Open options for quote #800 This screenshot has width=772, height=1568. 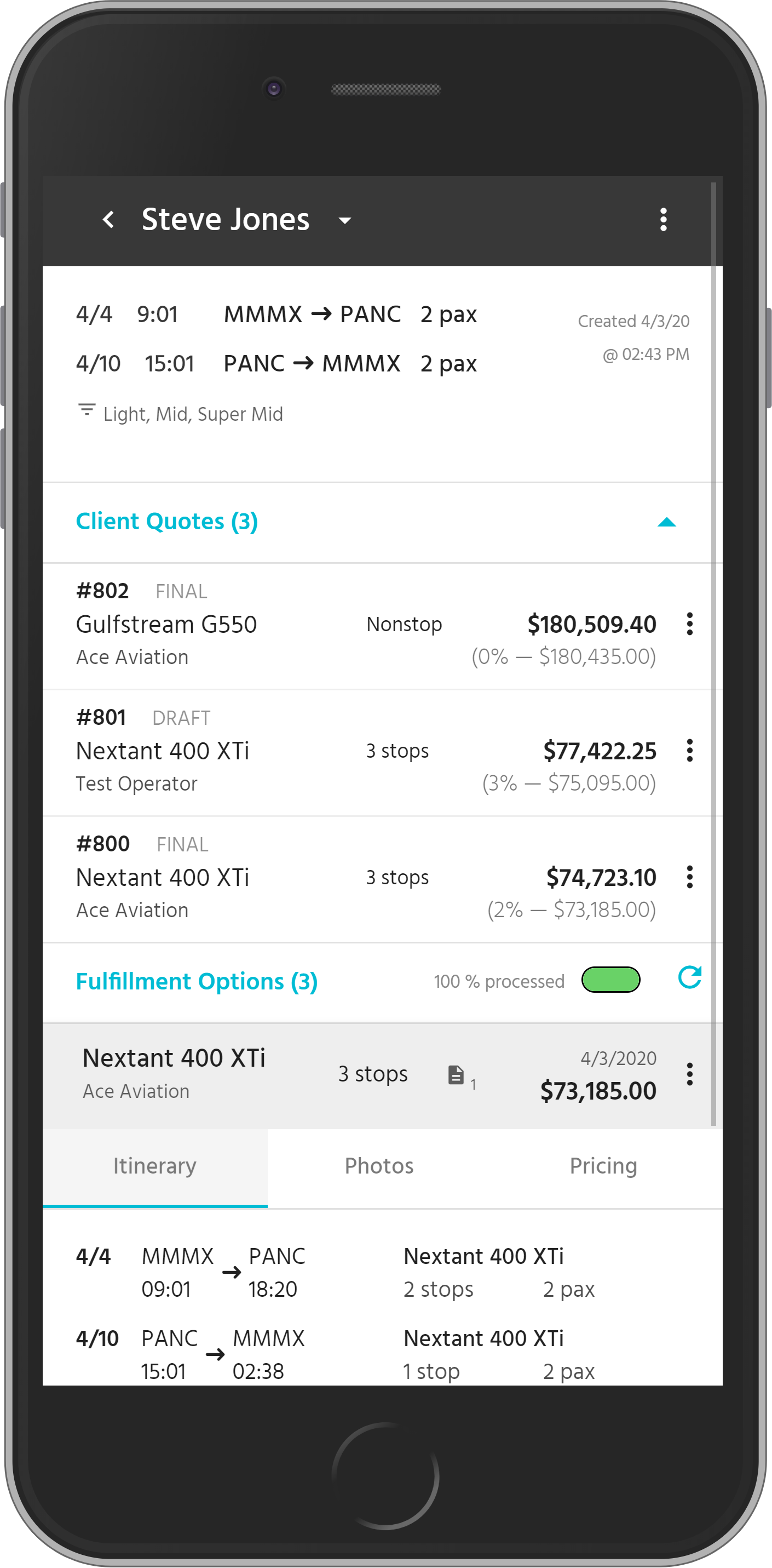click(689, 878)
